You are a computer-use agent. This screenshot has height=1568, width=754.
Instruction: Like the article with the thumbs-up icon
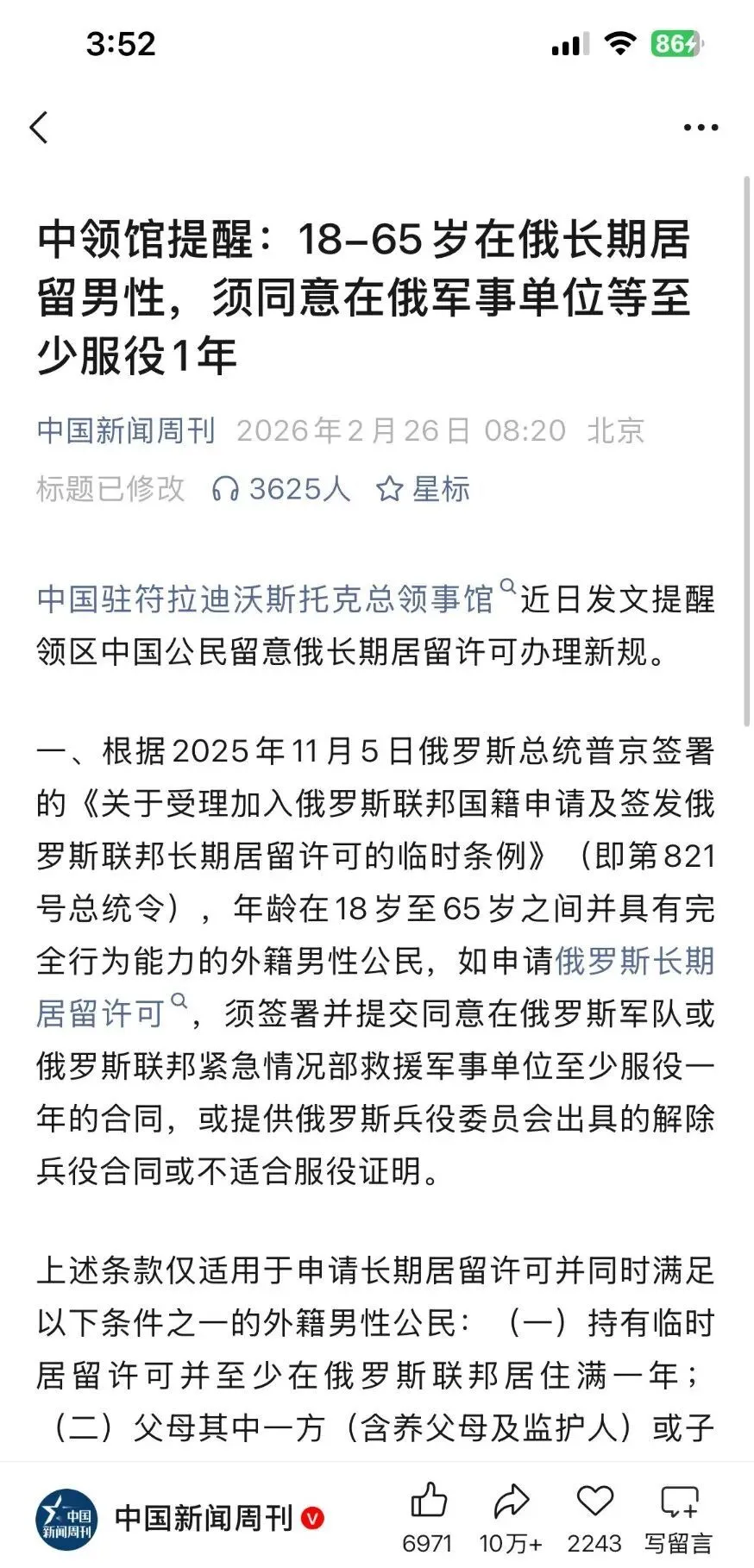pyautogui.click(x=428, y=1502)
